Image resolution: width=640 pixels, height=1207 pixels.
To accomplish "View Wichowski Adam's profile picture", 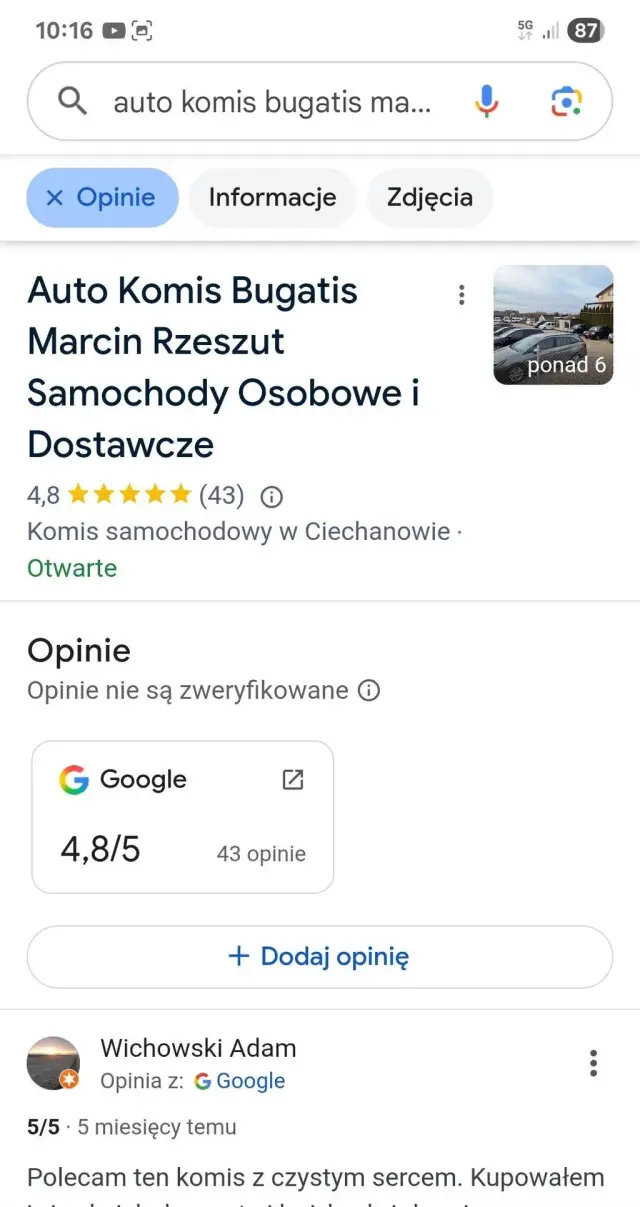I will click(x=53, y=1063).
